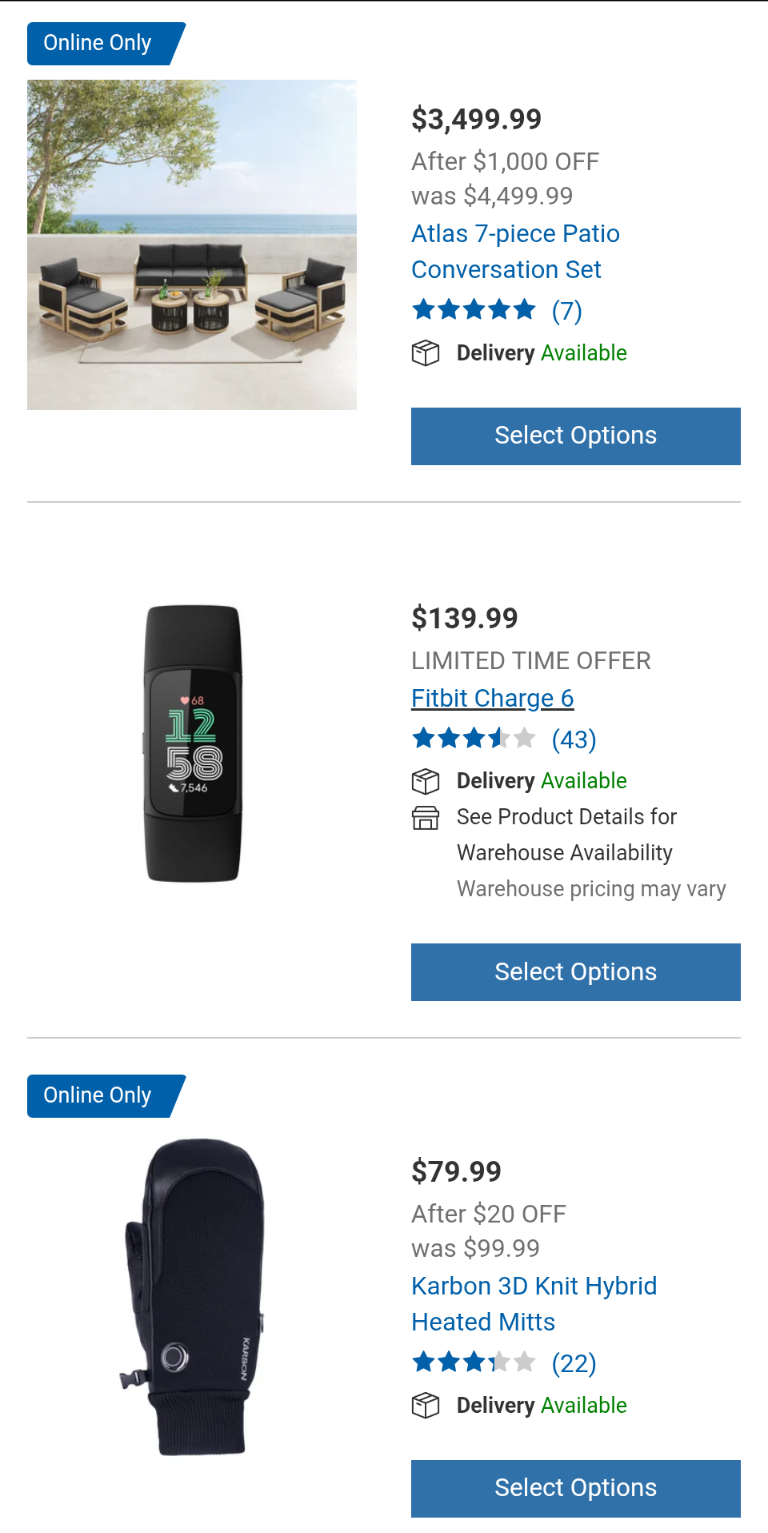The image size is (768, 1533).
Task: View the Fitbit Charge 6 product image
Action: pos(193,743)
